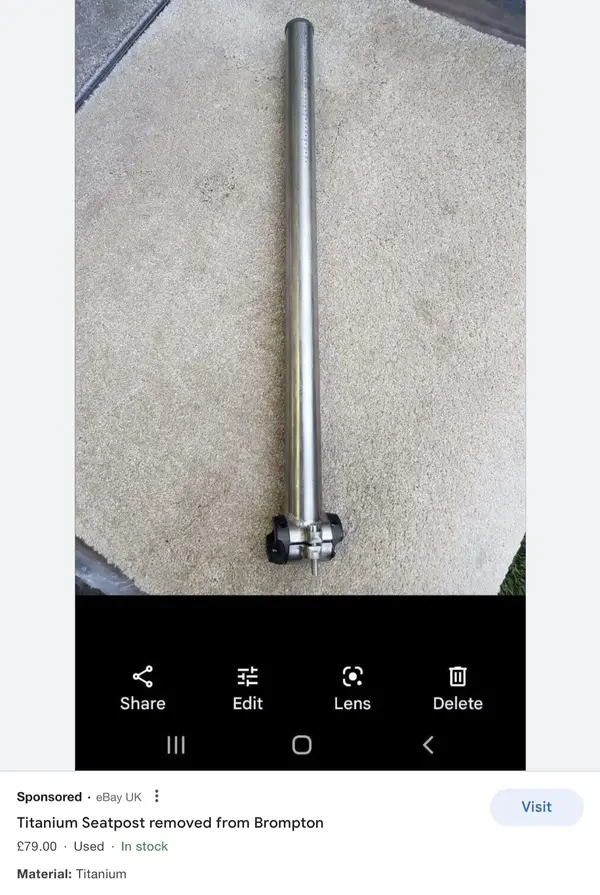600x895 pixels.
Task: Open the seatpost product image
Action: click(300, 300)
